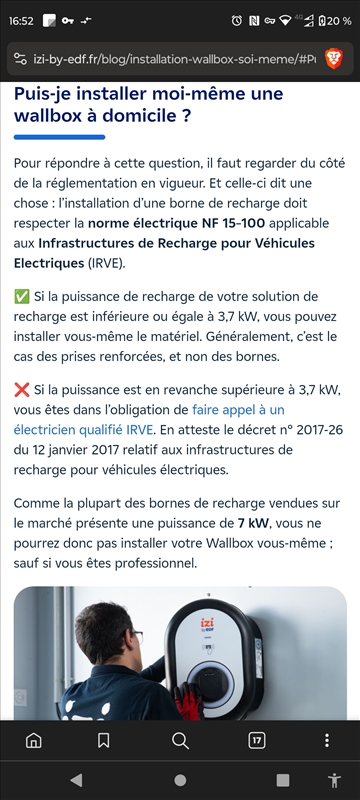Tap the URL address bar

174,59
